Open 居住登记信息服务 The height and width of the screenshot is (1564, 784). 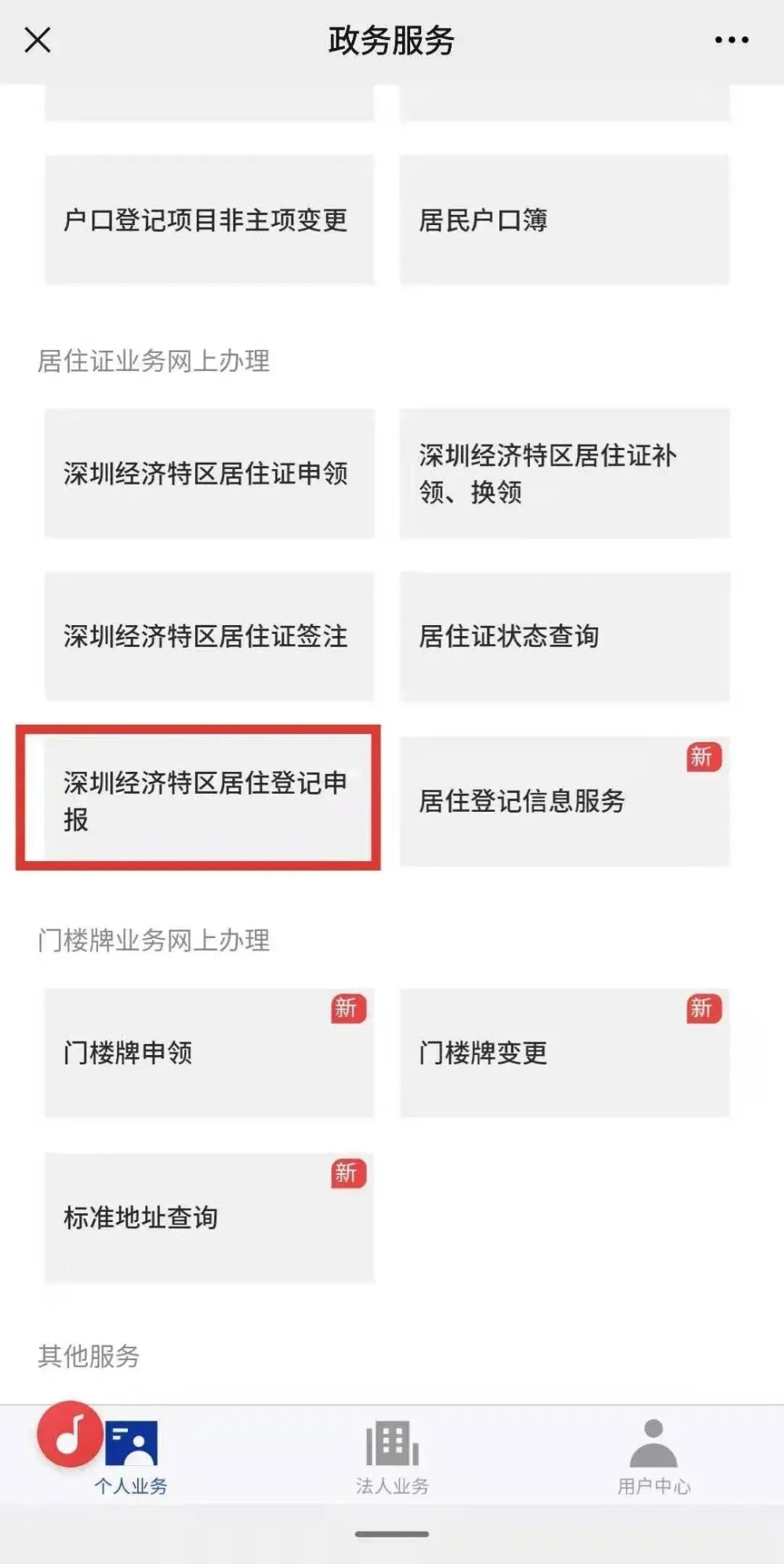click(x=564, y=800)
